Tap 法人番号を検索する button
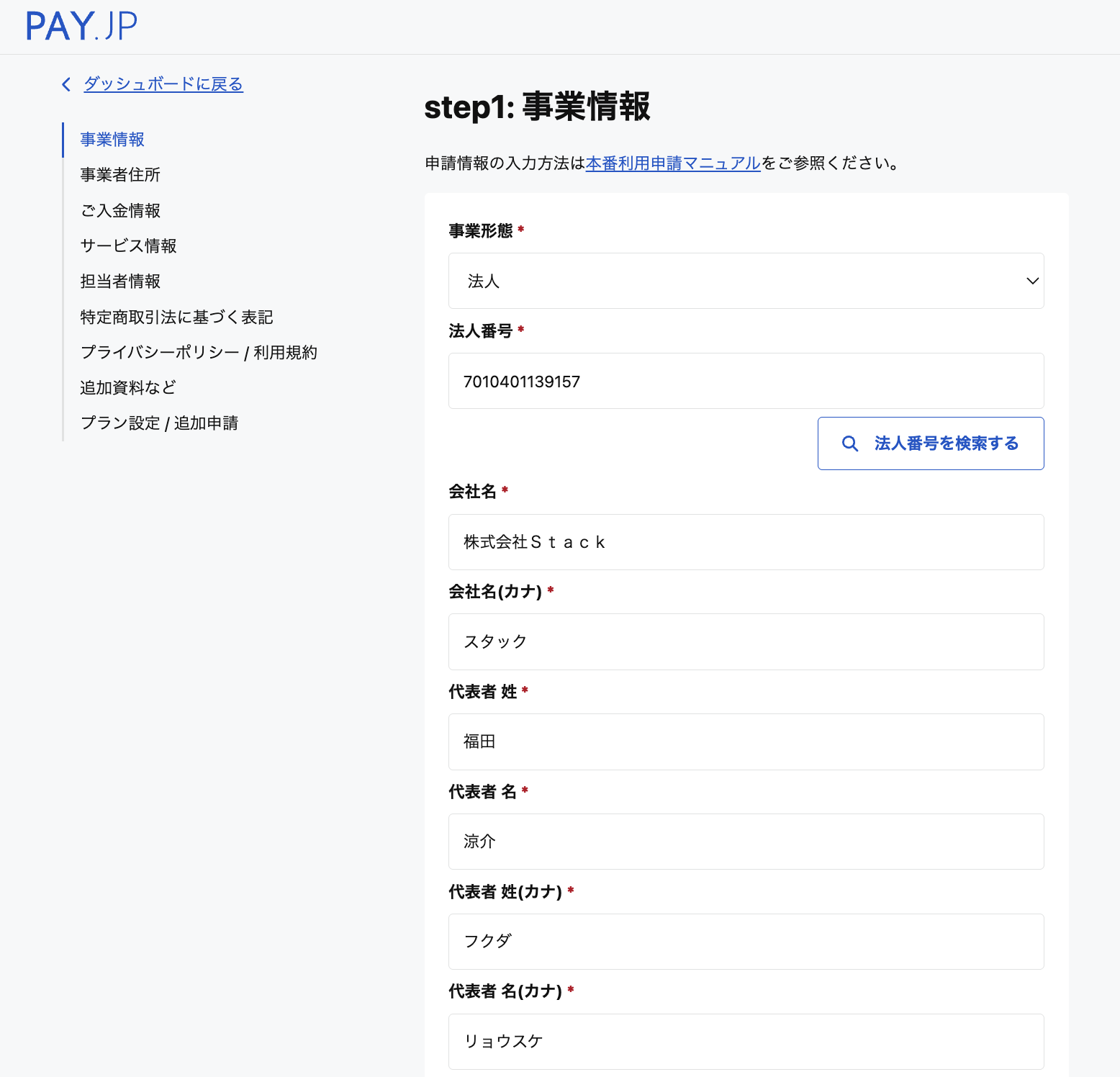1120x1077 pixels. tap(930, 443)
